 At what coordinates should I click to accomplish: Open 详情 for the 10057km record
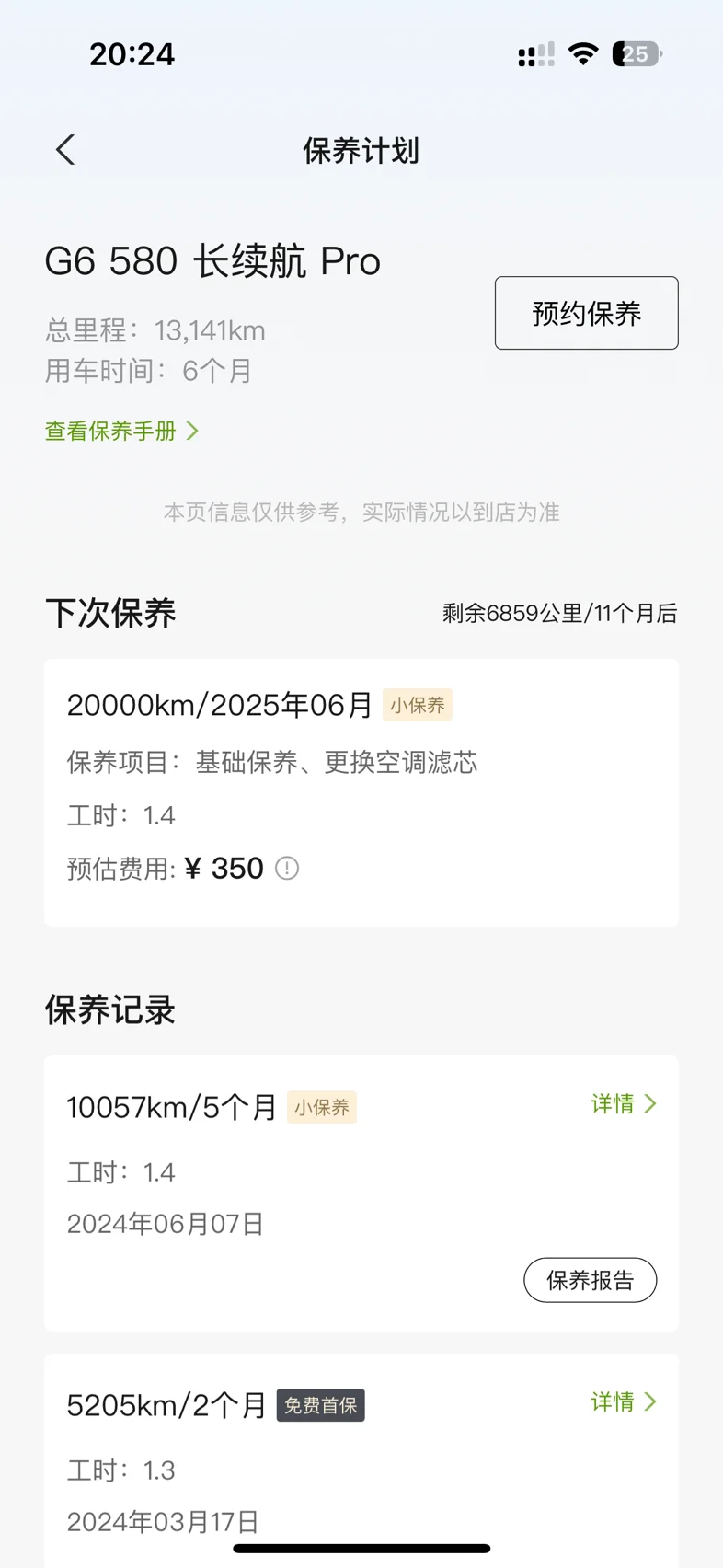pos(624,1103)
